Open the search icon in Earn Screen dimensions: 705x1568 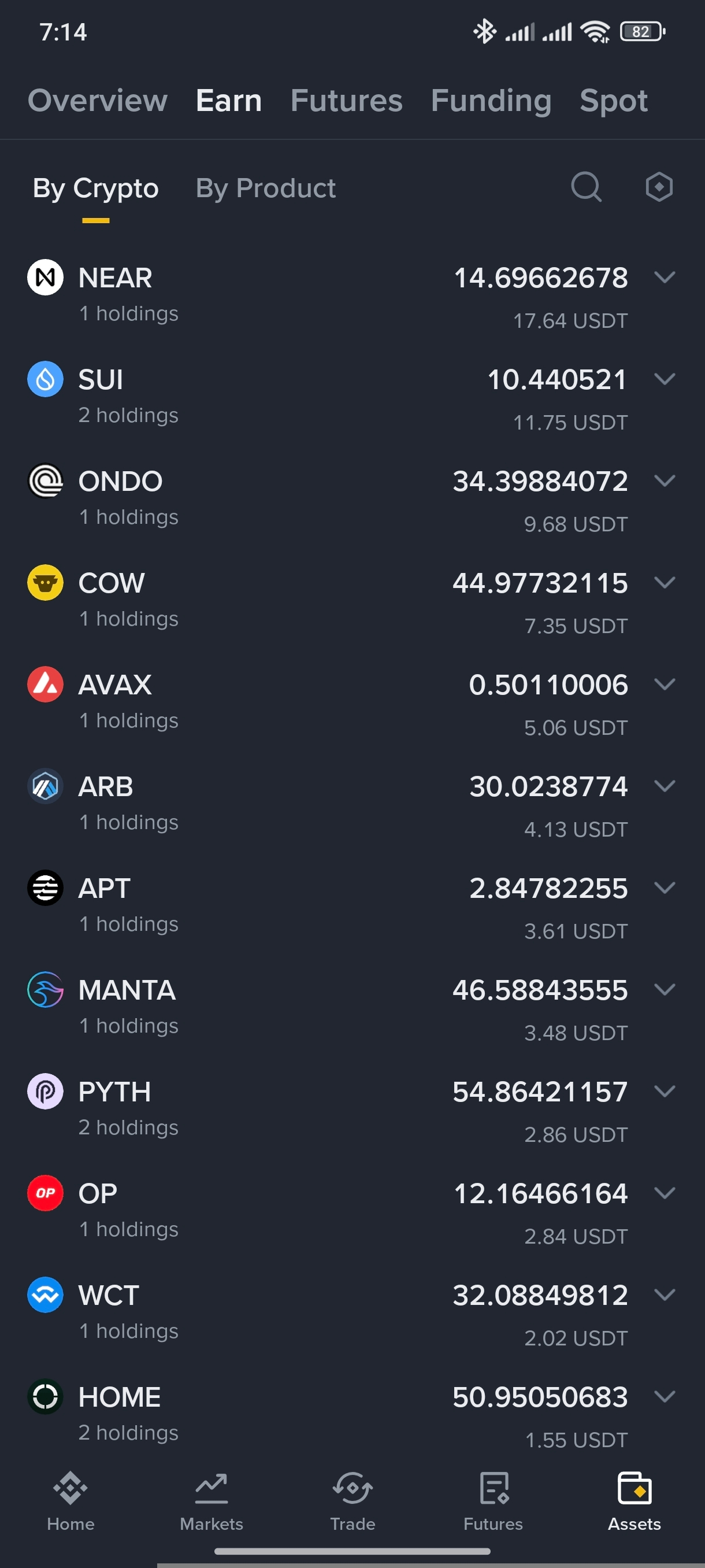click(586, 187)
